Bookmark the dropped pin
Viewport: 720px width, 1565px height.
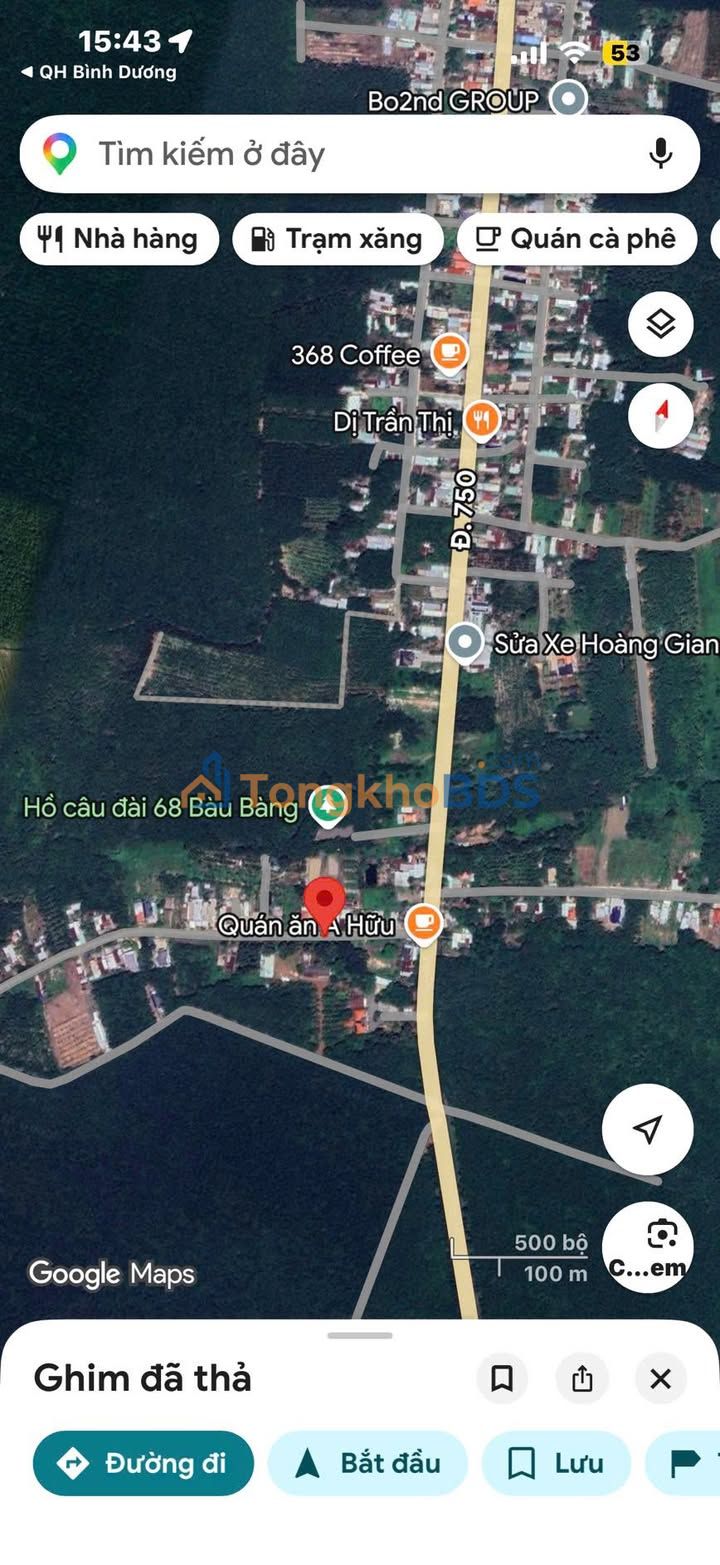(x=502, y=1379)
